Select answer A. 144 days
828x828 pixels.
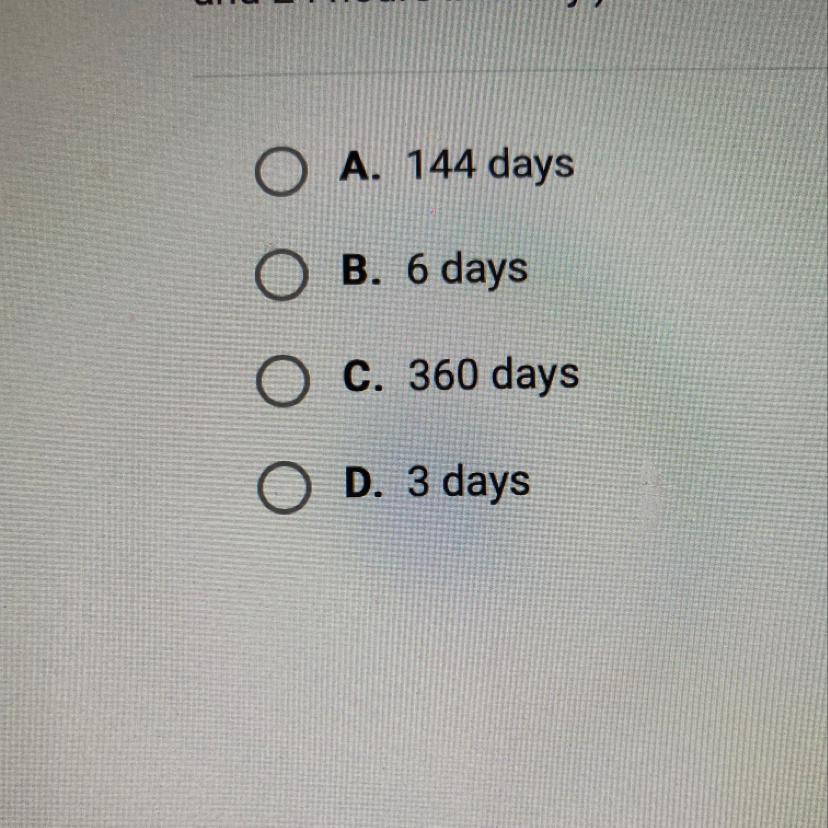coord(279,174)
